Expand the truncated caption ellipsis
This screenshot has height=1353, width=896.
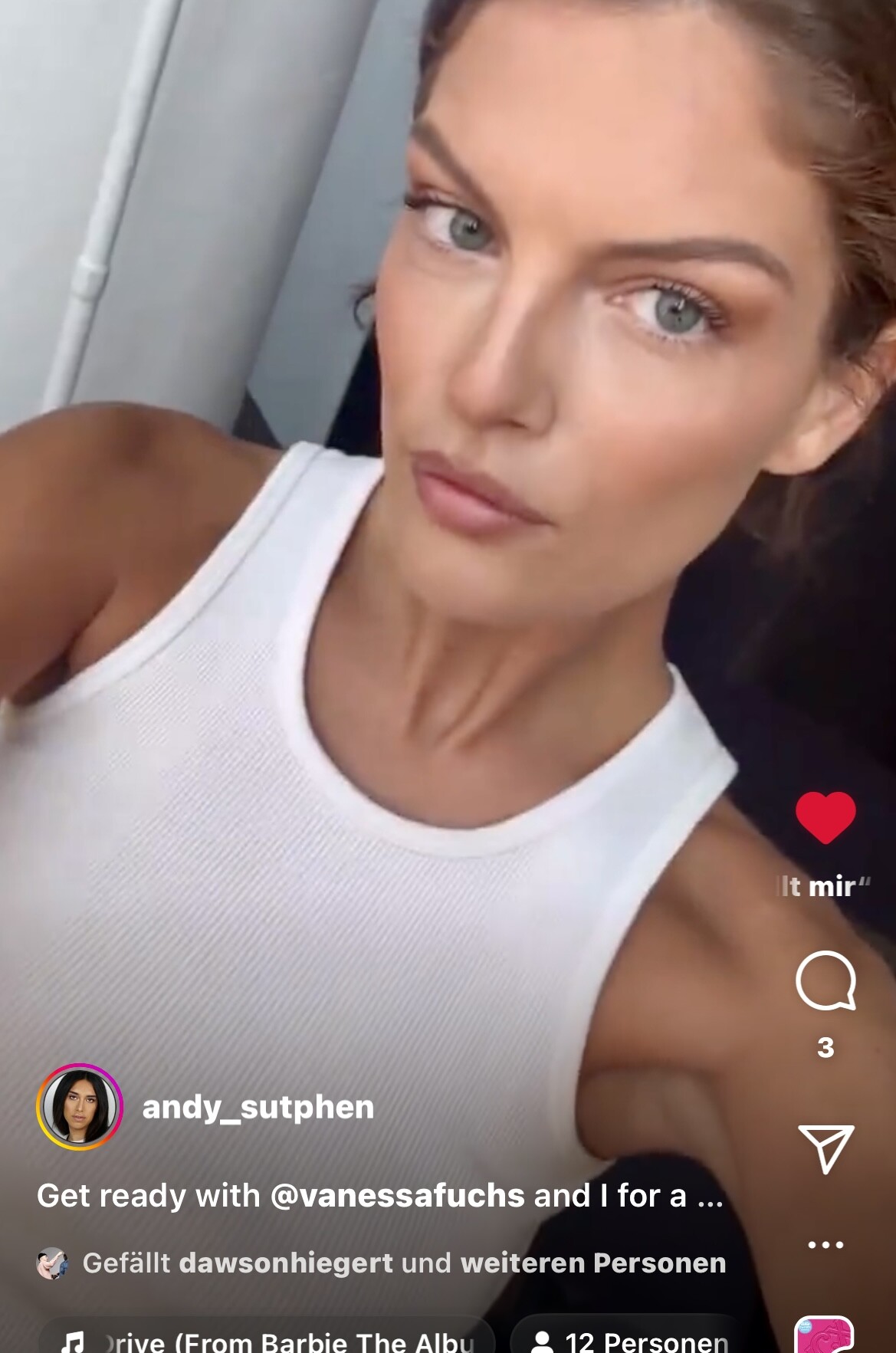710,1197
